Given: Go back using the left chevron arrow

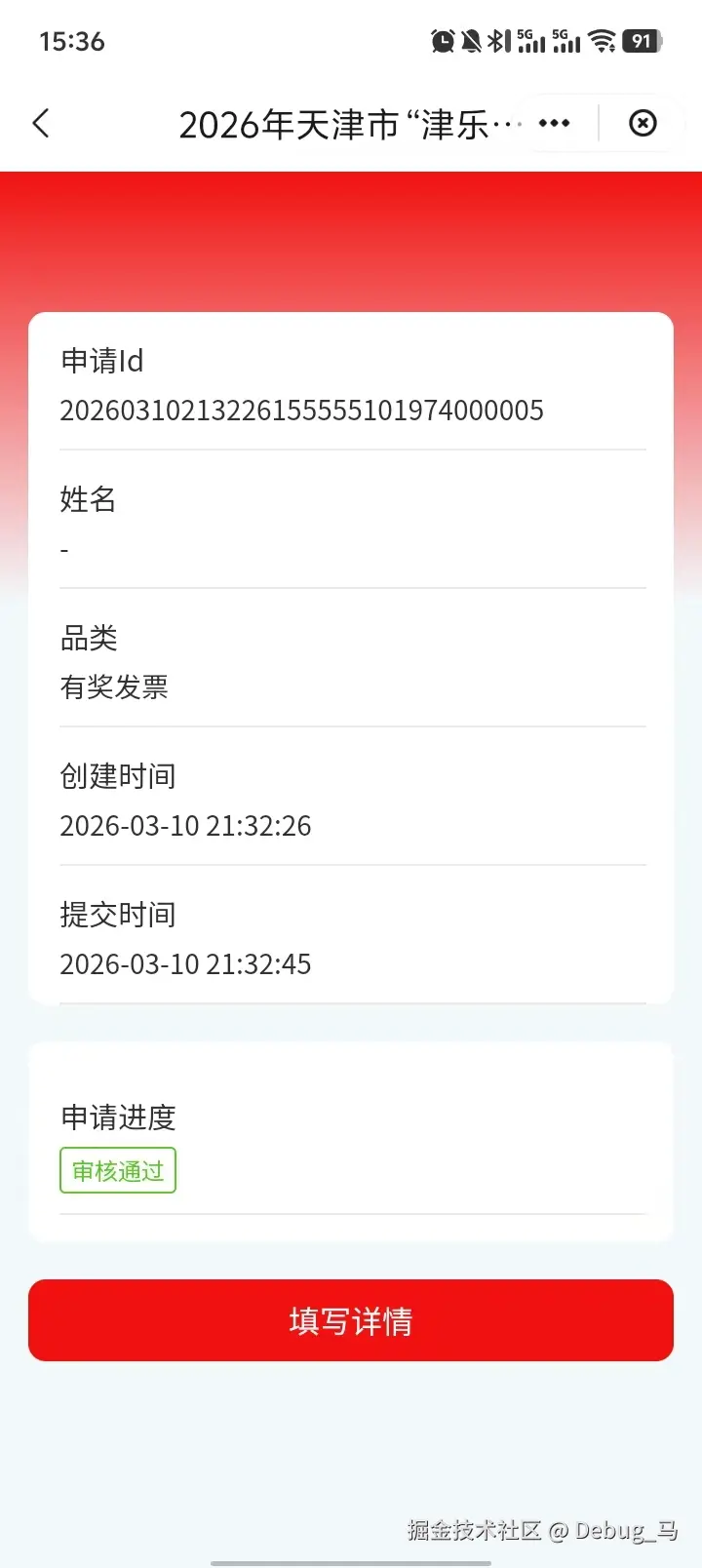Looking at the screenshot, I should click(40, 123).
